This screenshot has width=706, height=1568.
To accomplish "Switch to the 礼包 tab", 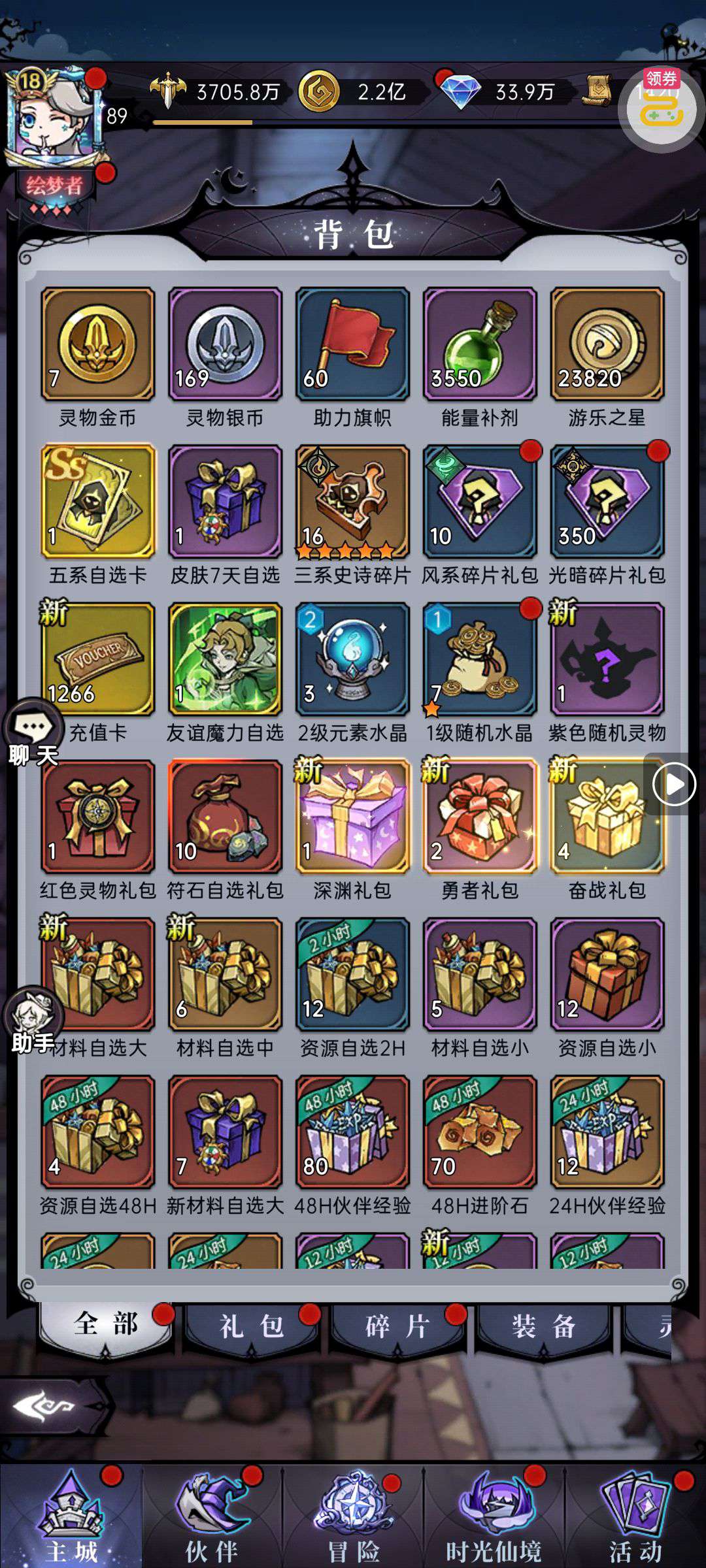I will point(252,1326).
